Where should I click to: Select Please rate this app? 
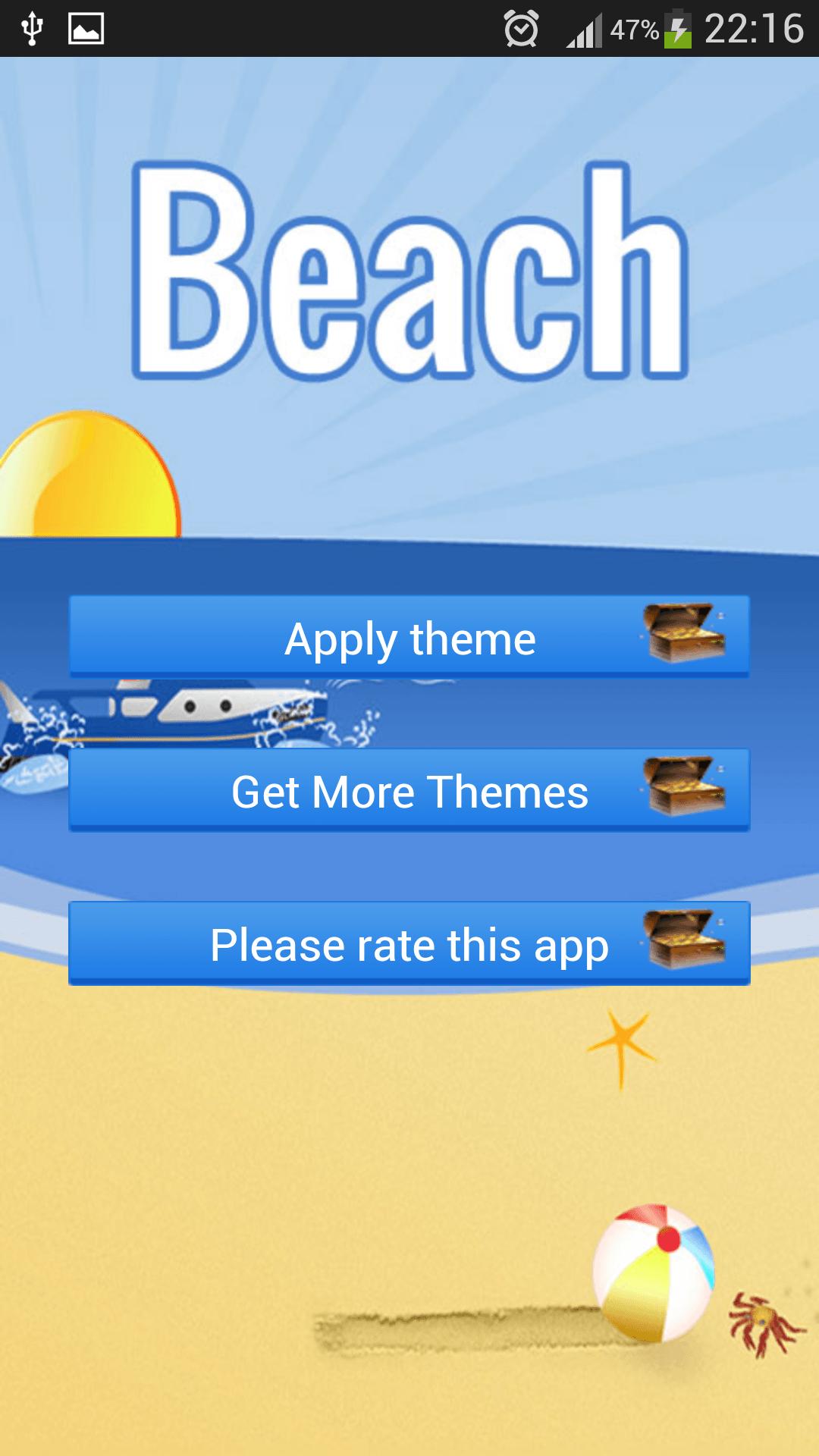(x=409, y=943)
